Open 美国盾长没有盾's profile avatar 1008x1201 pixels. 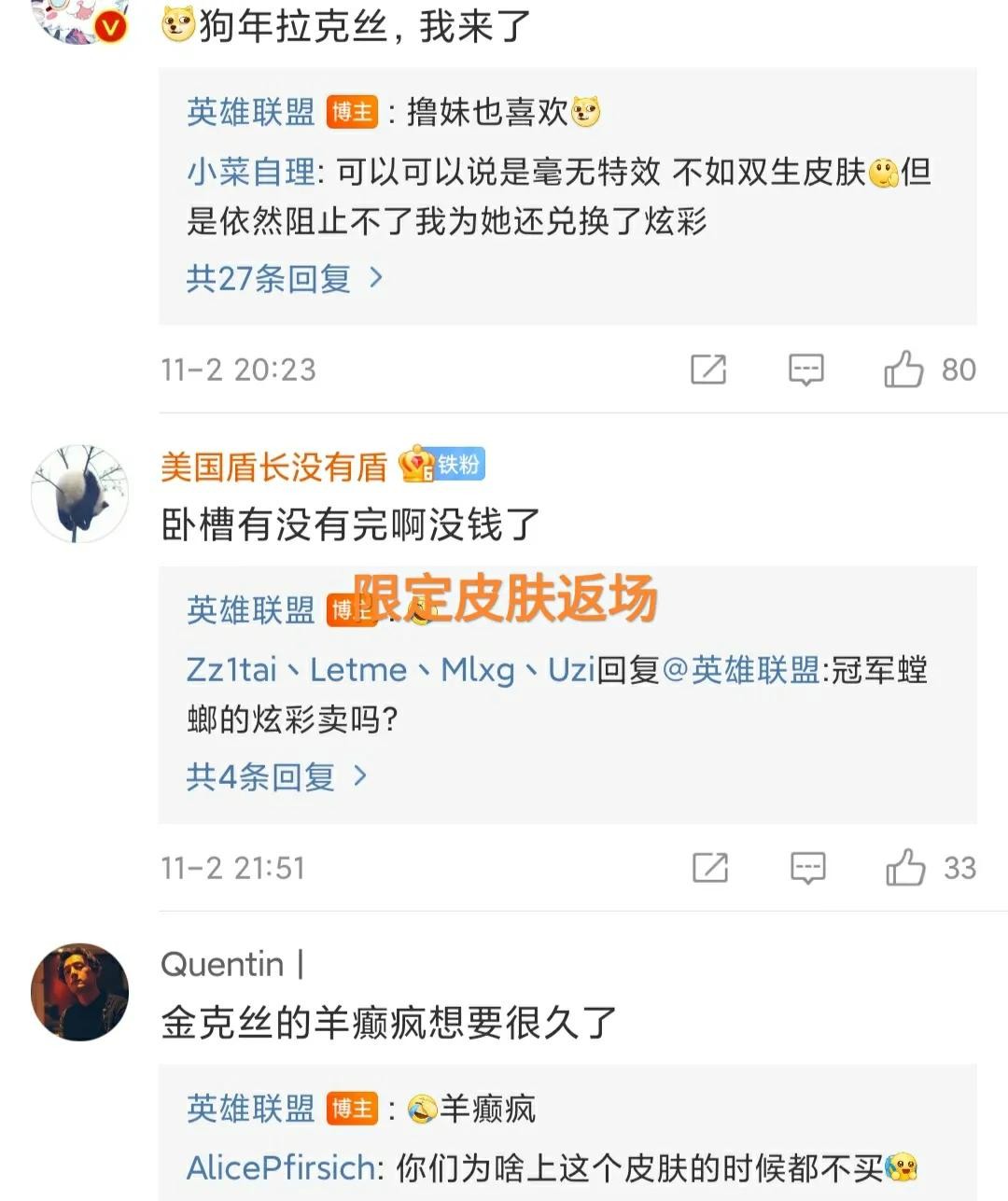79,494
